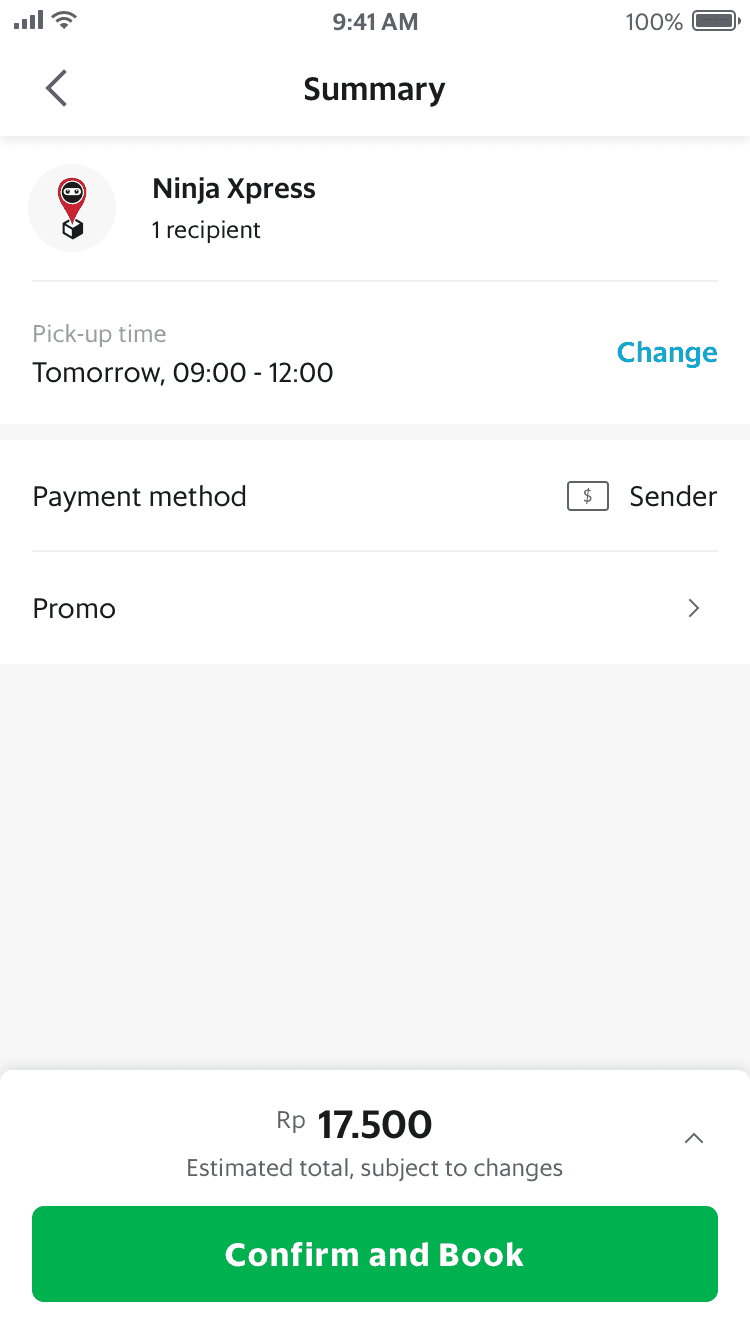This screenshot has height=1334, width=750.
Task: Expand the estimated total details
Action: [693, 1138]
